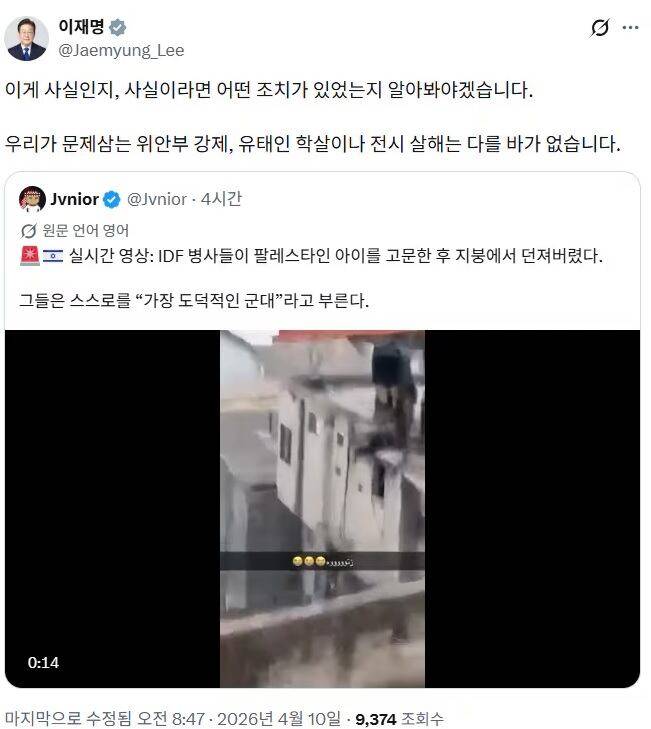Open the @Jaemyung_Lee profile handle
651x729 pixels.
(122, 50)
